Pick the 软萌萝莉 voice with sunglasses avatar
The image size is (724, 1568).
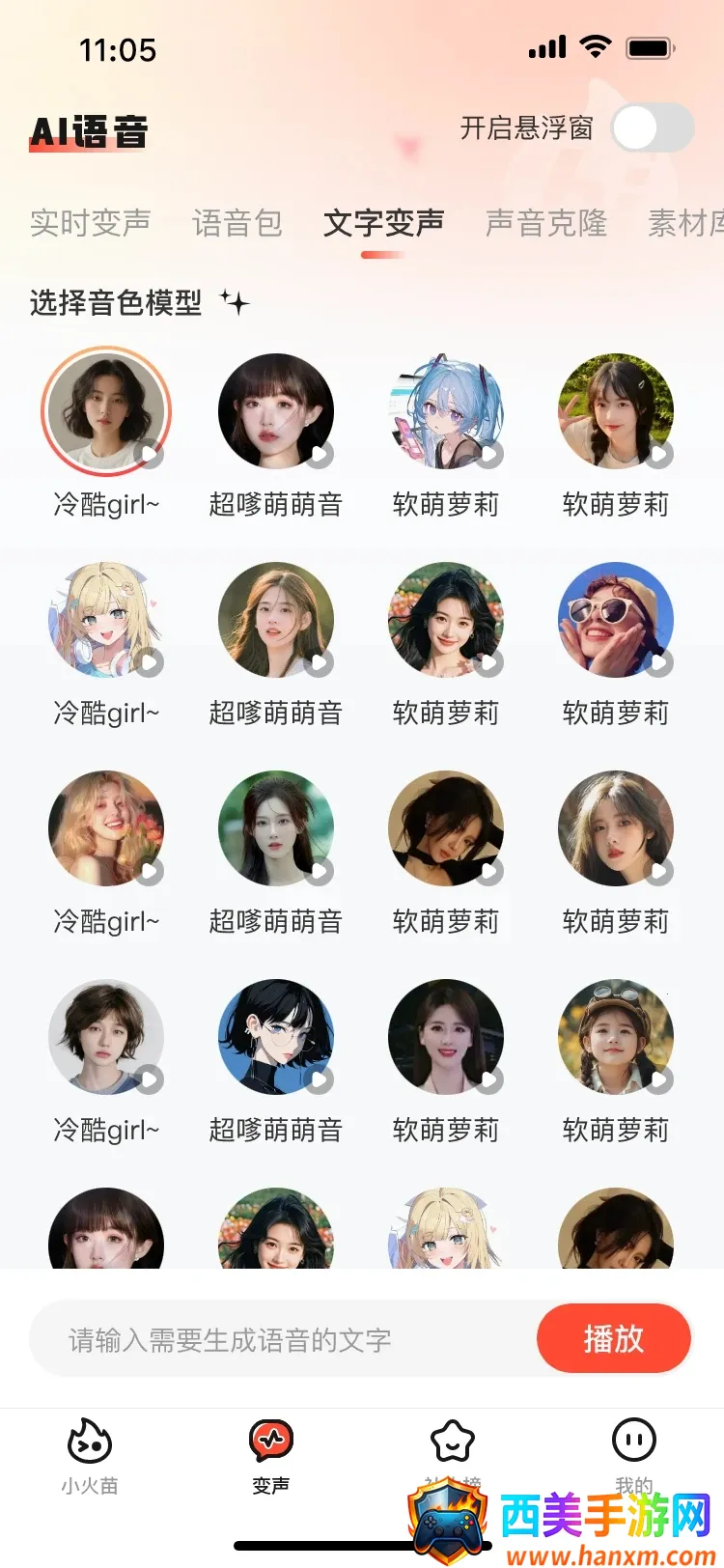coord(615,620)
